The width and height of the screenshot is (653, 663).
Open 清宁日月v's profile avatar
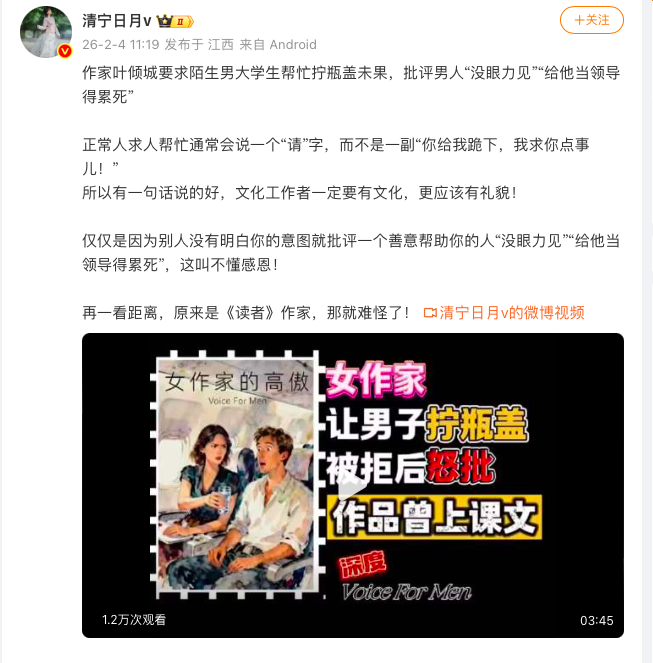46,32
